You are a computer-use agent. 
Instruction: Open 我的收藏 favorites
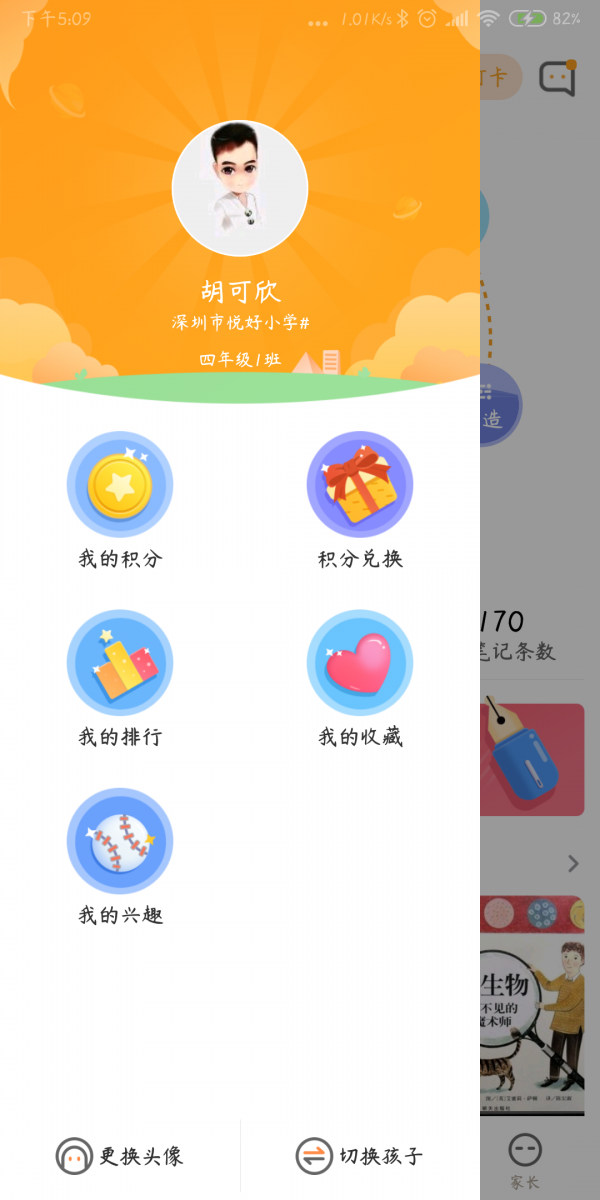pyautogui.click(x=360, y=663)
